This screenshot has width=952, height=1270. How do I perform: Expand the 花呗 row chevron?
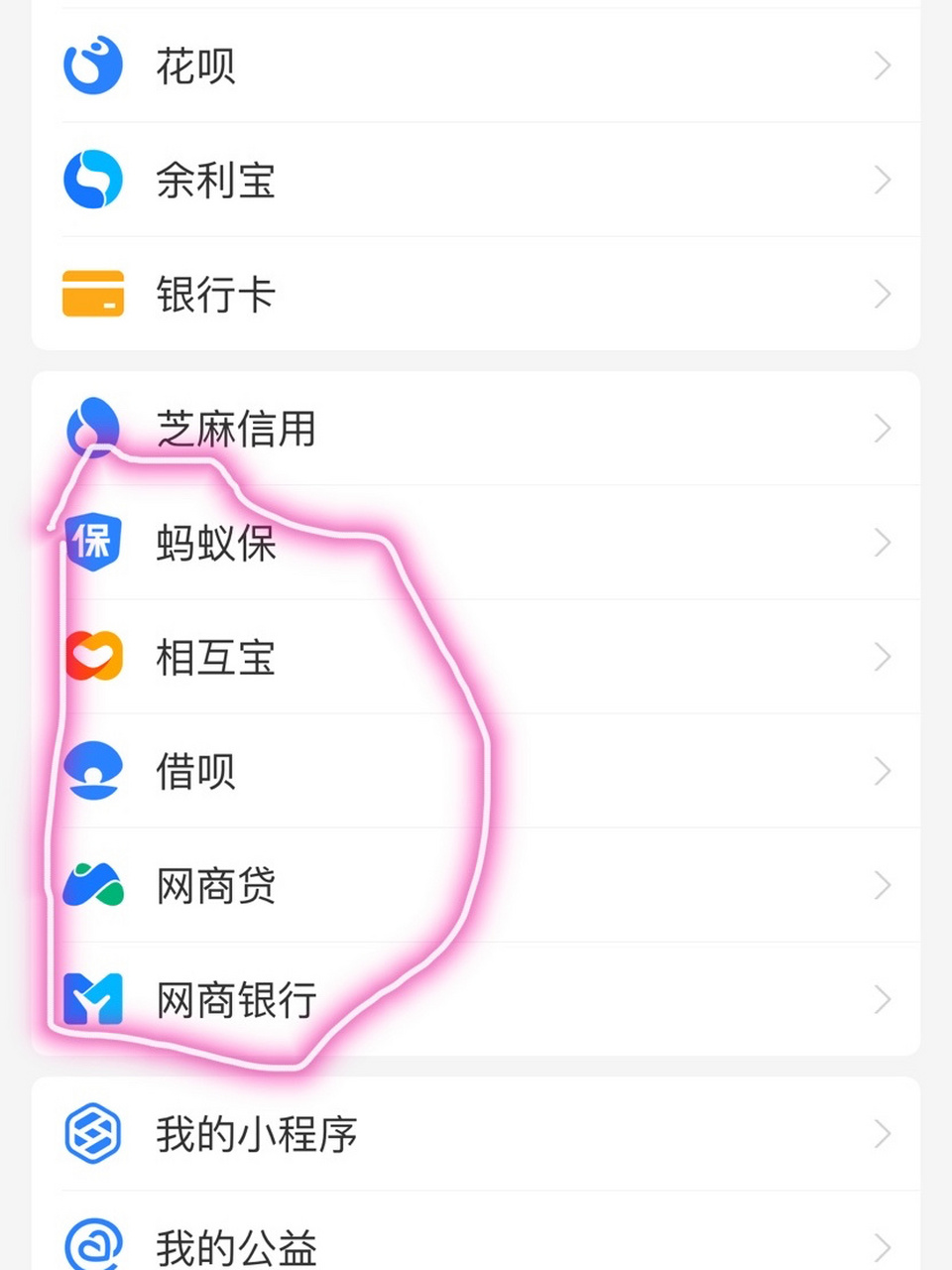pos(882,65)
